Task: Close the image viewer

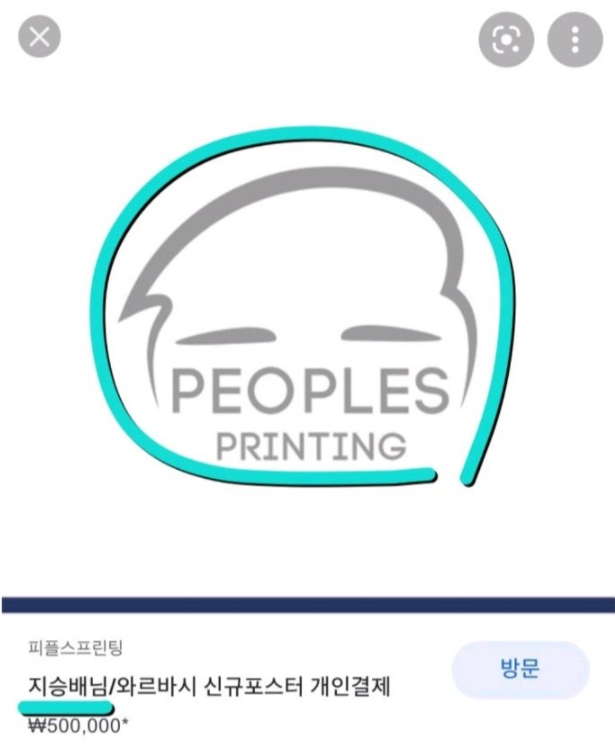Action: coord(39,38)
